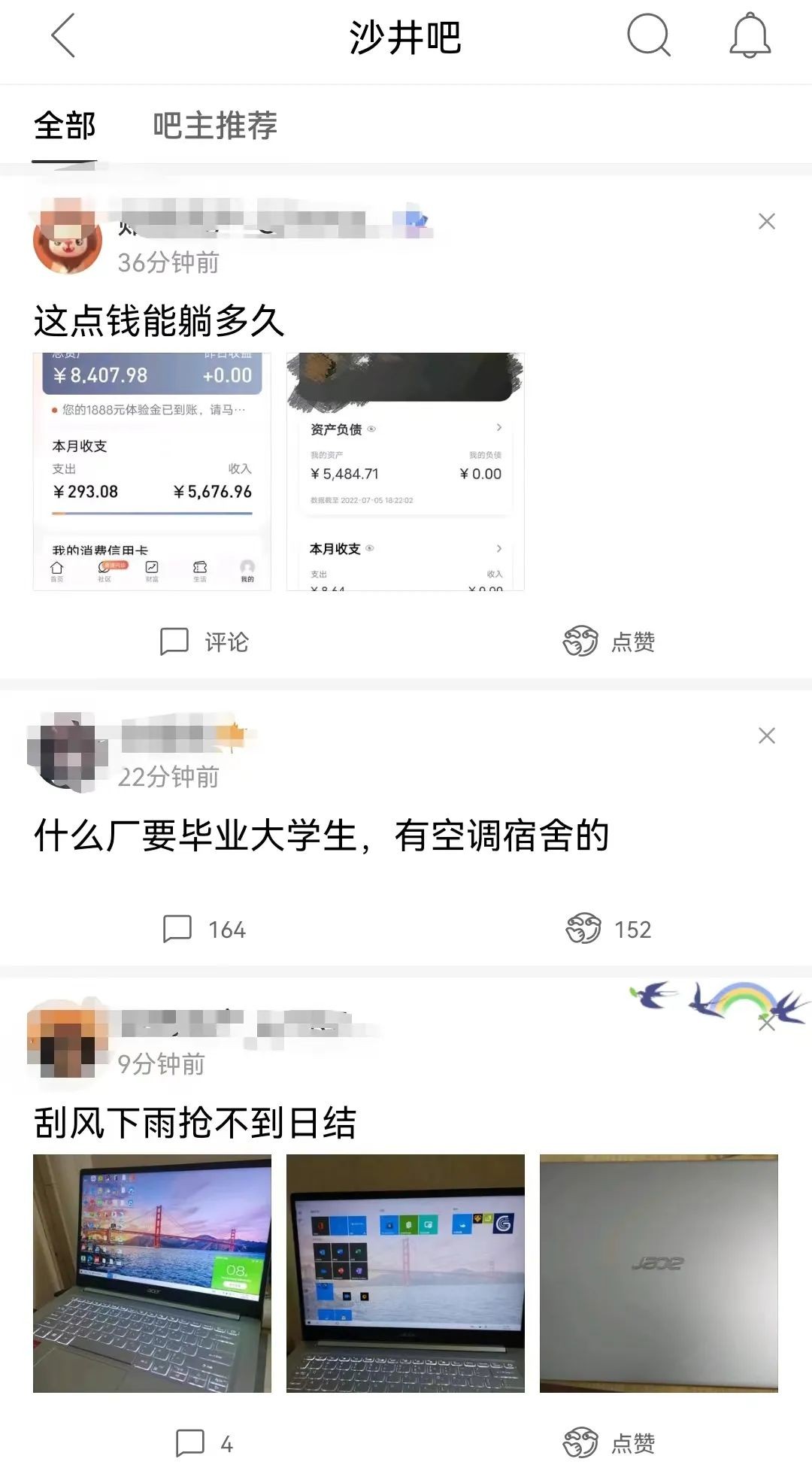Open the post 这点钱能躺多久
812x1477 pixels.
pyautogui.click(x=159, y=321)
